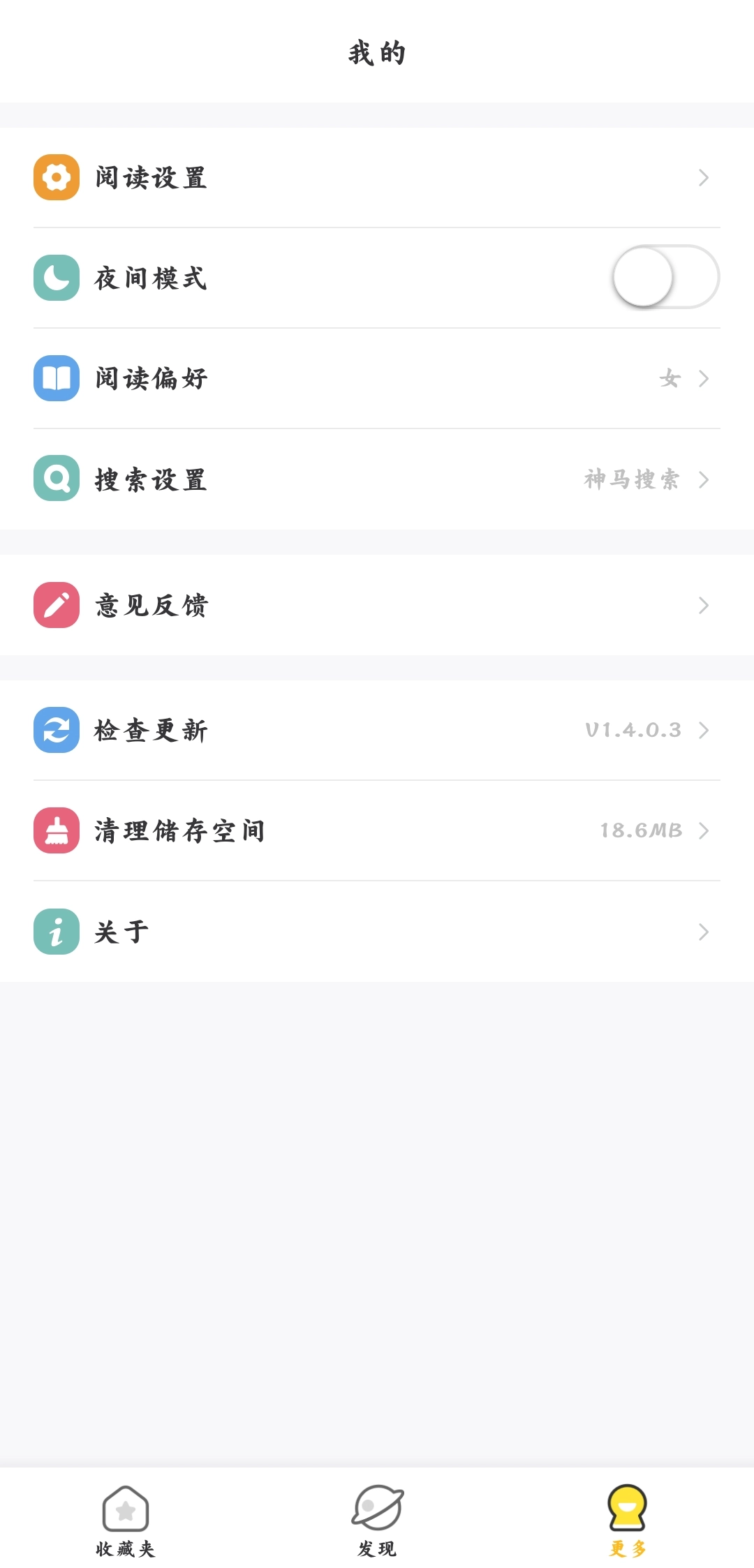Tap the 我的 page title

click(x=377, y=52)
